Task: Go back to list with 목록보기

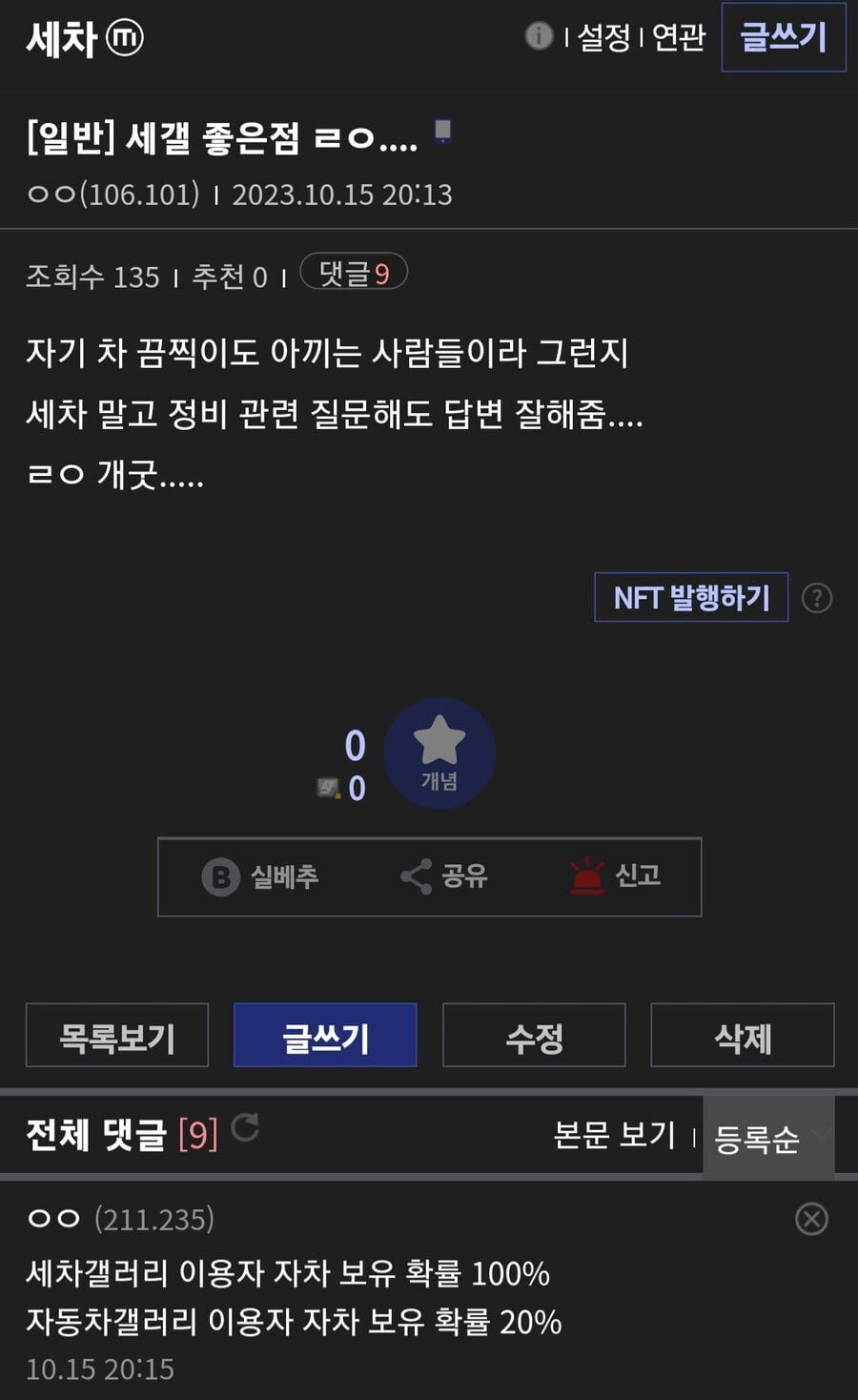Action: pos(117,1036)
